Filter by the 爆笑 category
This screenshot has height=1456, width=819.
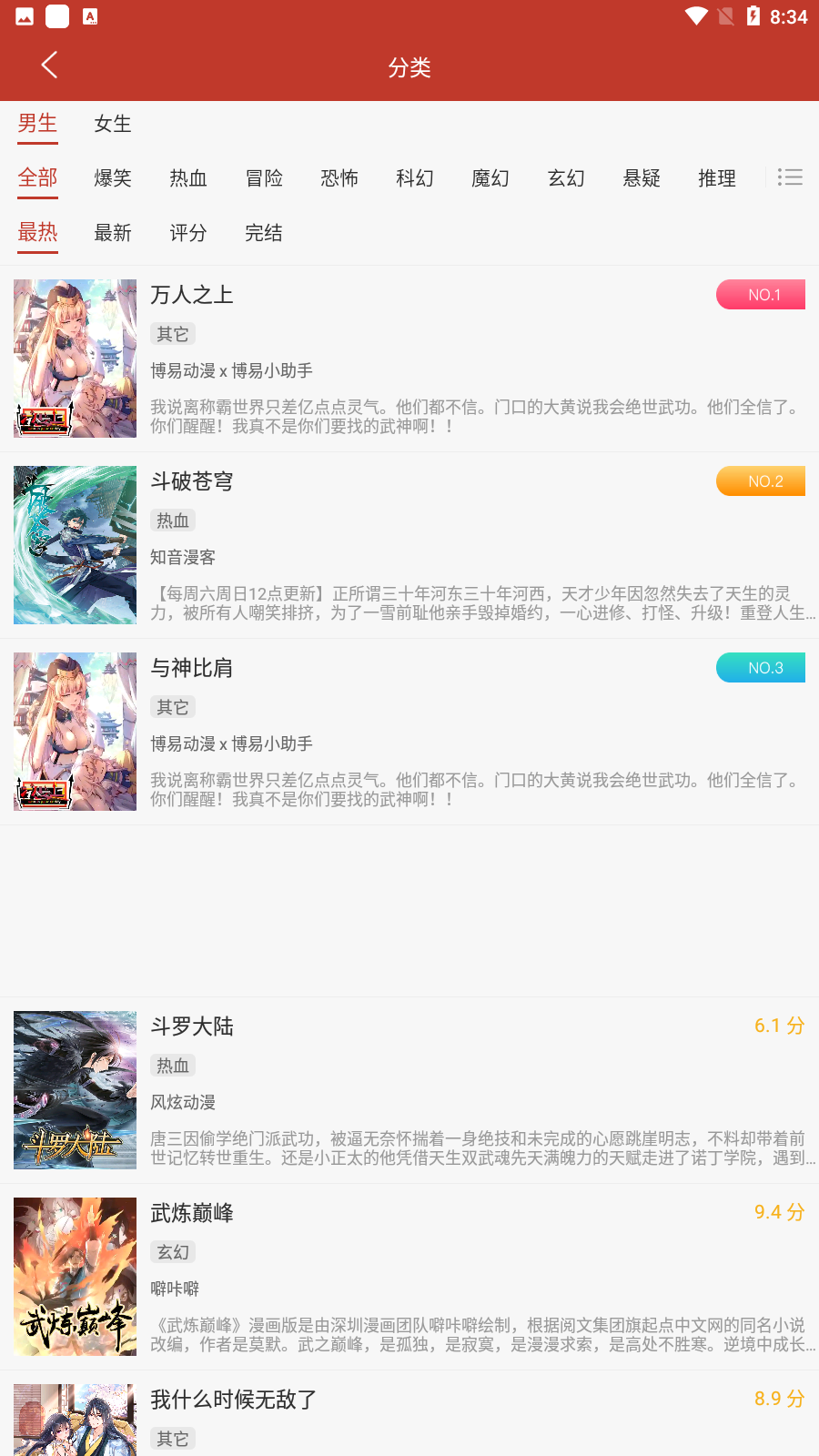click(113, 178)
